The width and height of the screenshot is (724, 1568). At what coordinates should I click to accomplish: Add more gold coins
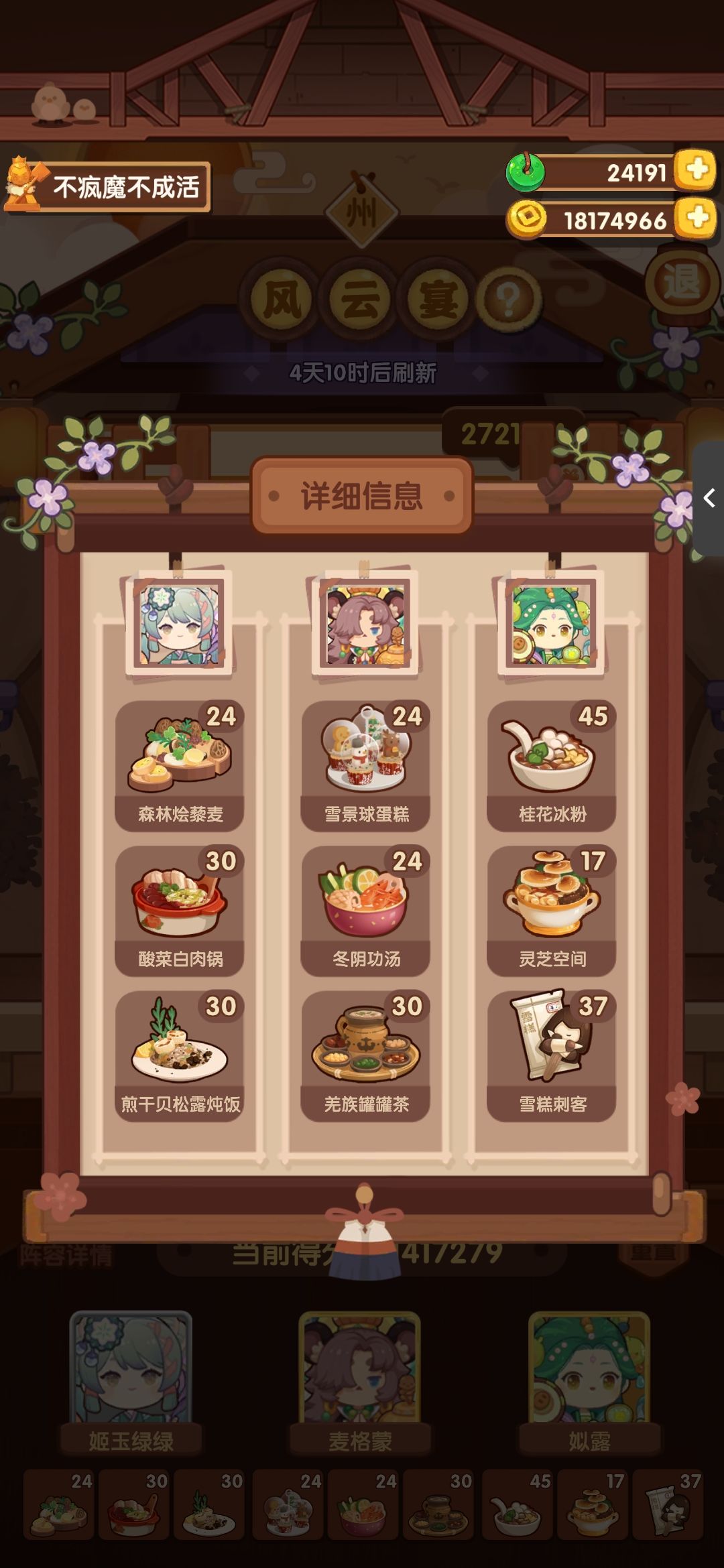pyautogui.click(x=697, y=218)
